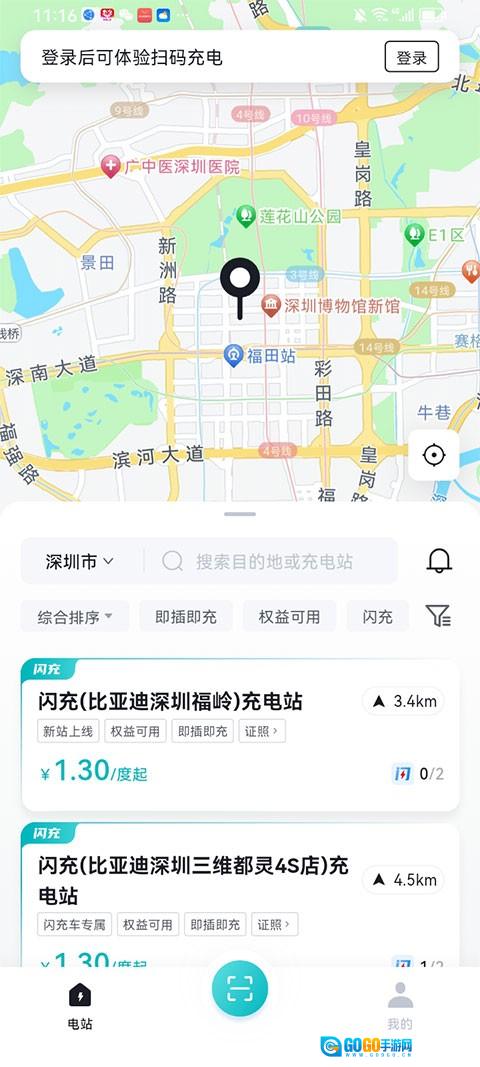This screenshot has height=1067, width=480.
Task: Open the 闪充(比亚迪深圳福岭)充电站 card
Action: 240,736
